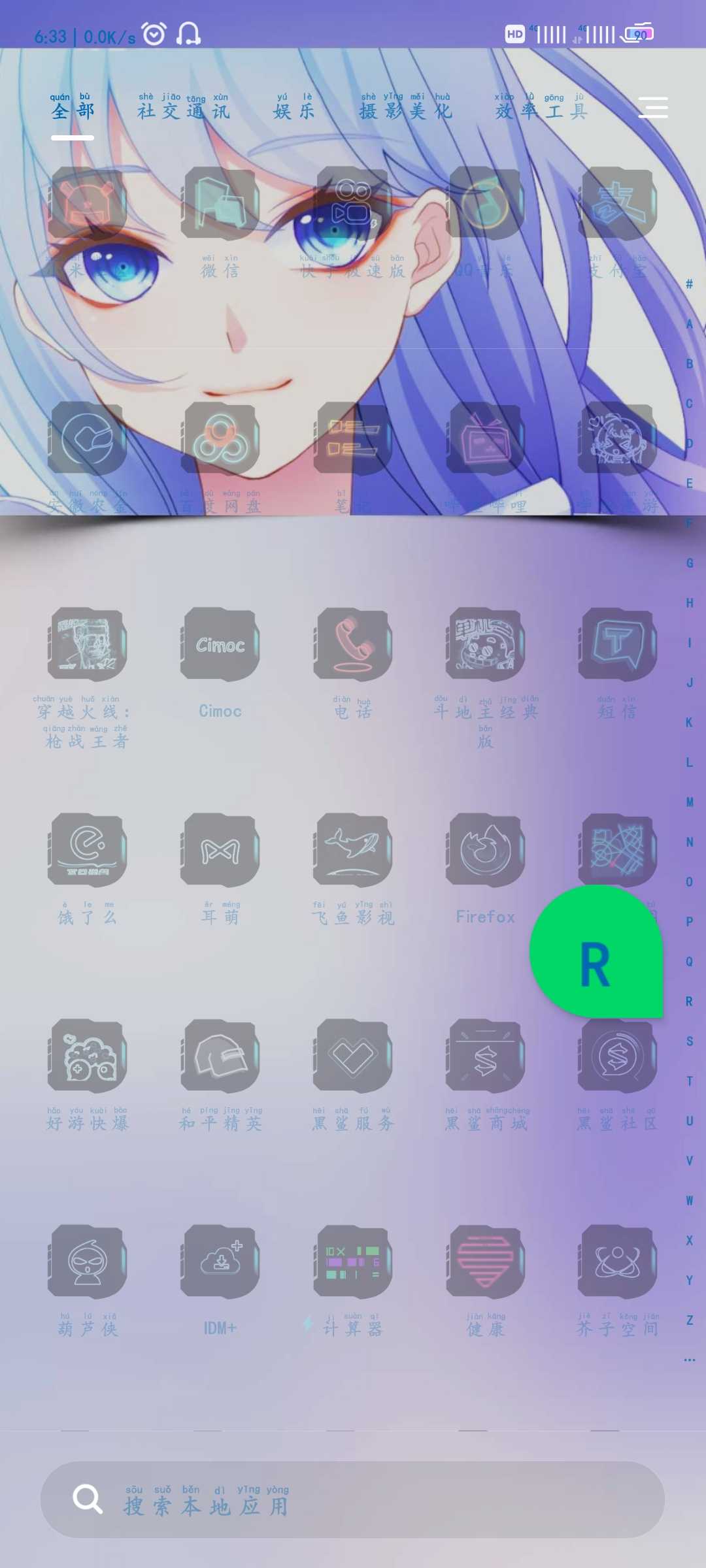Switch to the 摄影美化 tab
The height and width of the screenshot is (1568, 706).
pos(405,108)
